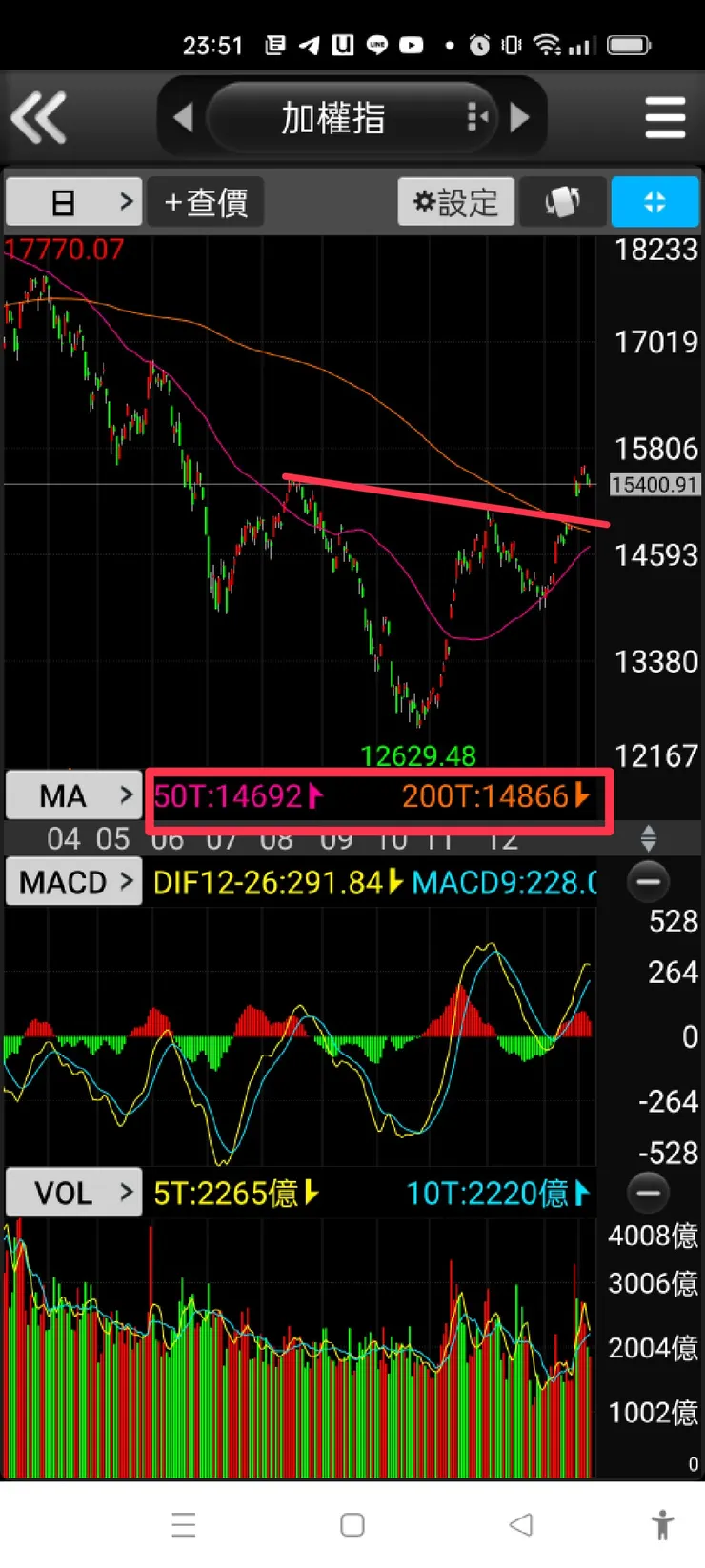This screenshot has width=705, height=1568.
Task: Rotate the chart orientation
Action: 562,202
